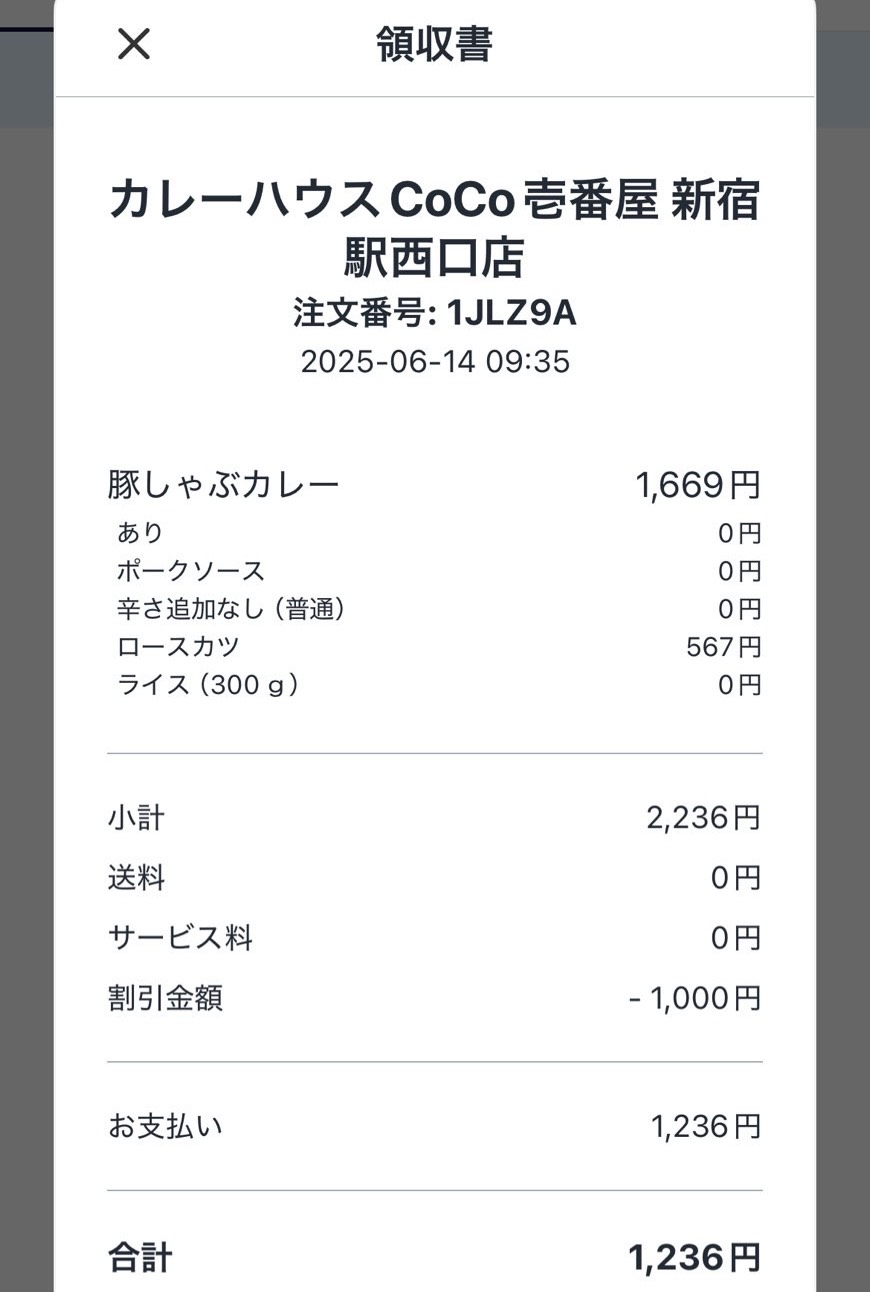This screenshot has height=1292, width=870.
Task: Select the date 2025-06-14 09:35
Action: (x=435, y=363)
